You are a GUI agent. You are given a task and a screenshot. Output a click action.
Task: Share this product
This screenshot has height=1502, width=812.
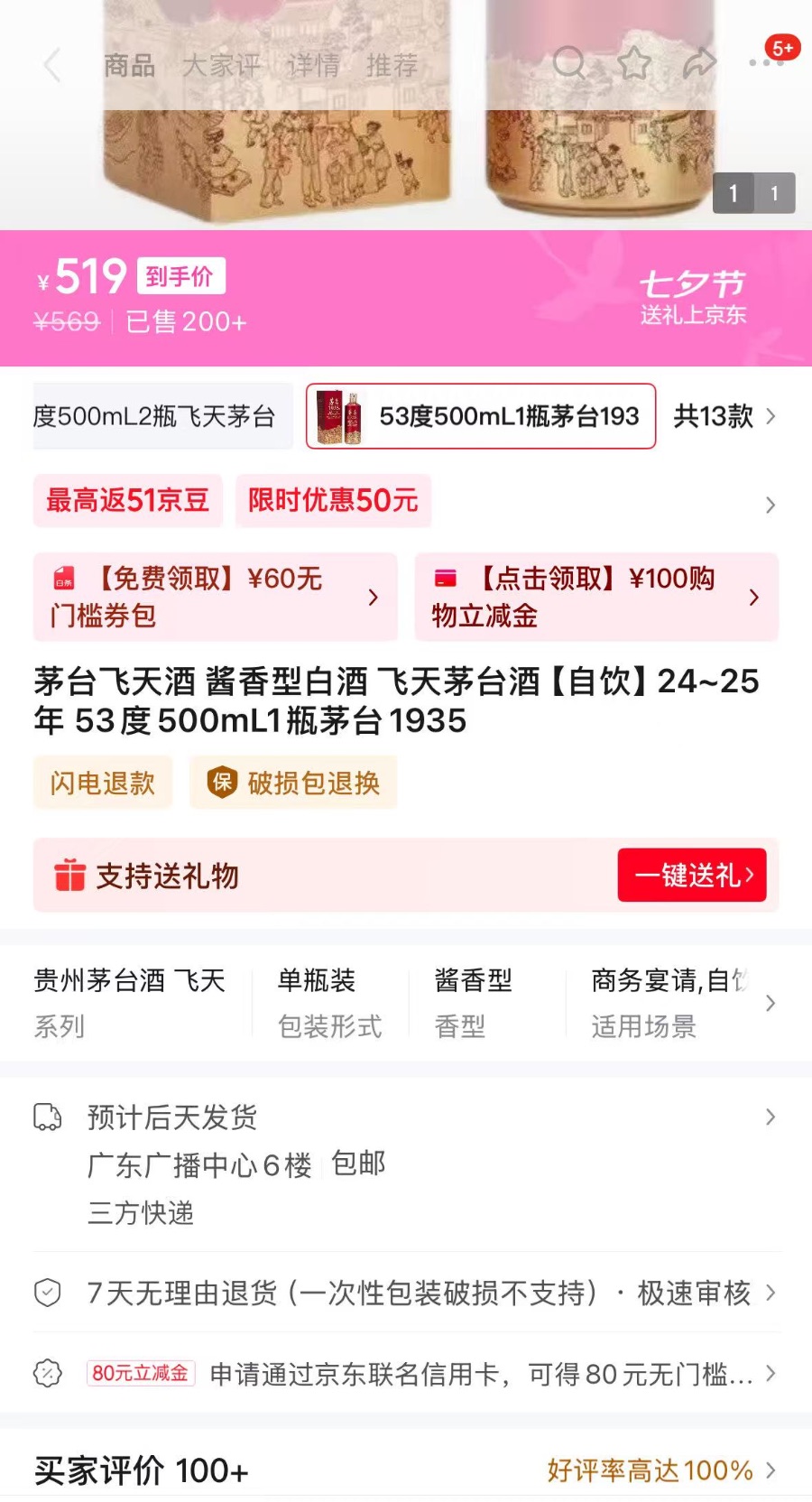tap(699, 63)
